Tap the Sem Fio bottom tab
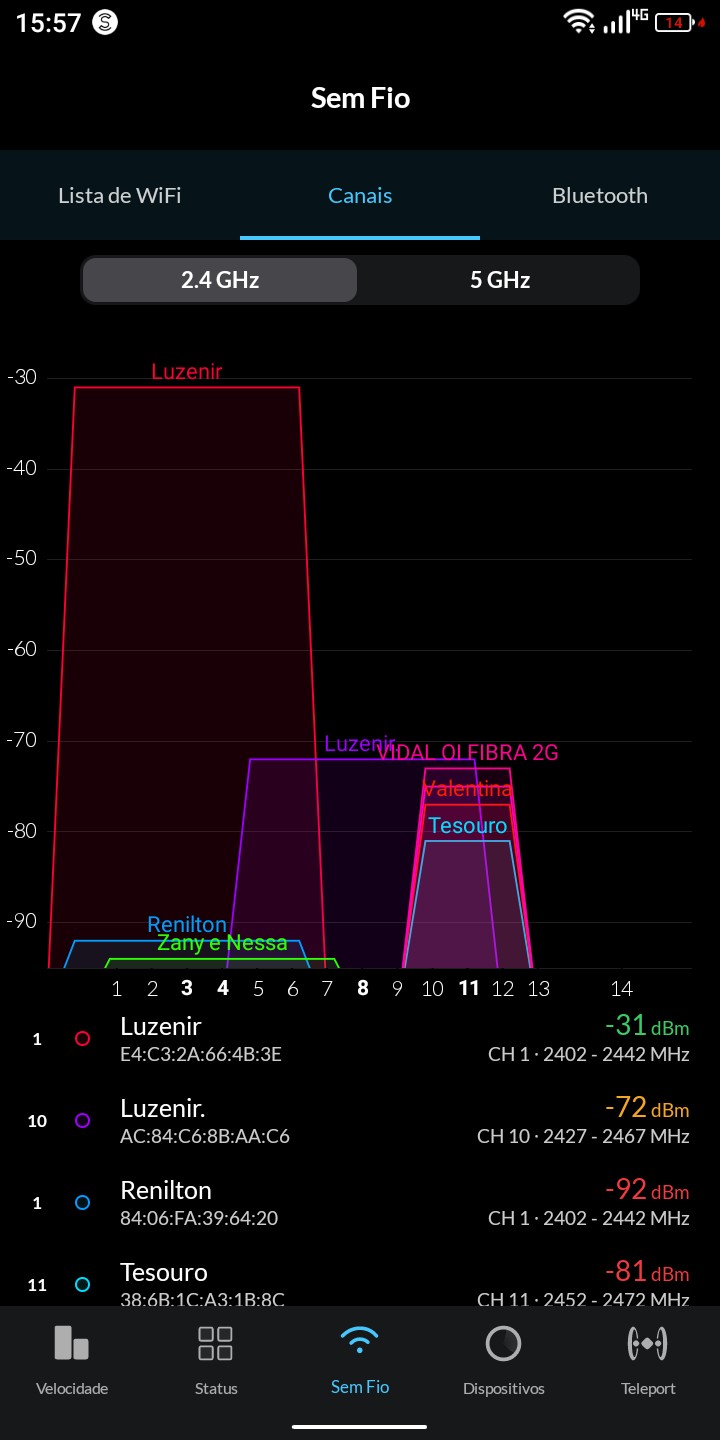 pyautogui.click(x=360, y=1360)
